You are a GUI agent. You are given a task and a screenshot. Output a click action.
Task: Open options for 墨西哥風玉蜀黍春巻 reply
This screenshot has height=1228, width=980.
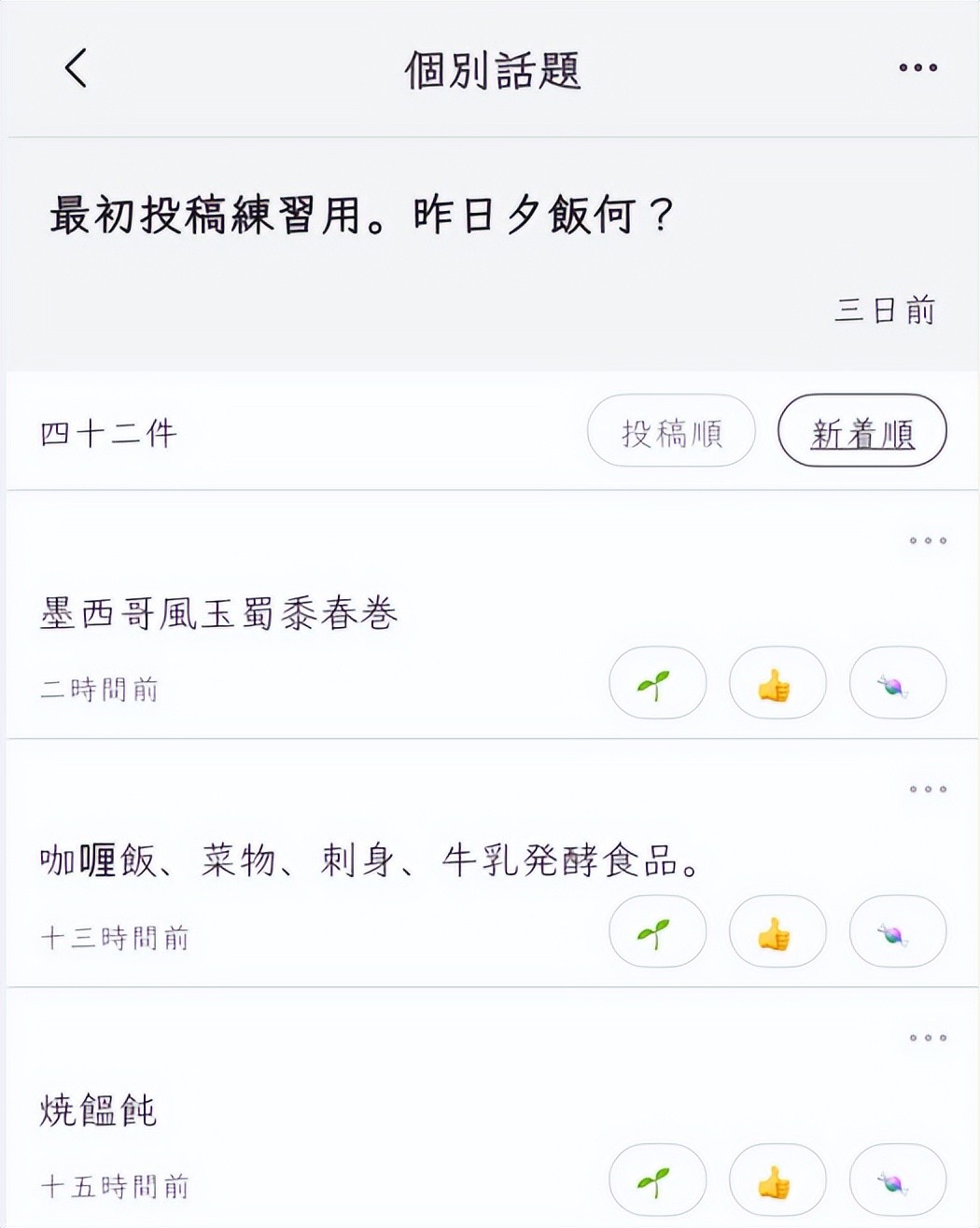(928, 541)
